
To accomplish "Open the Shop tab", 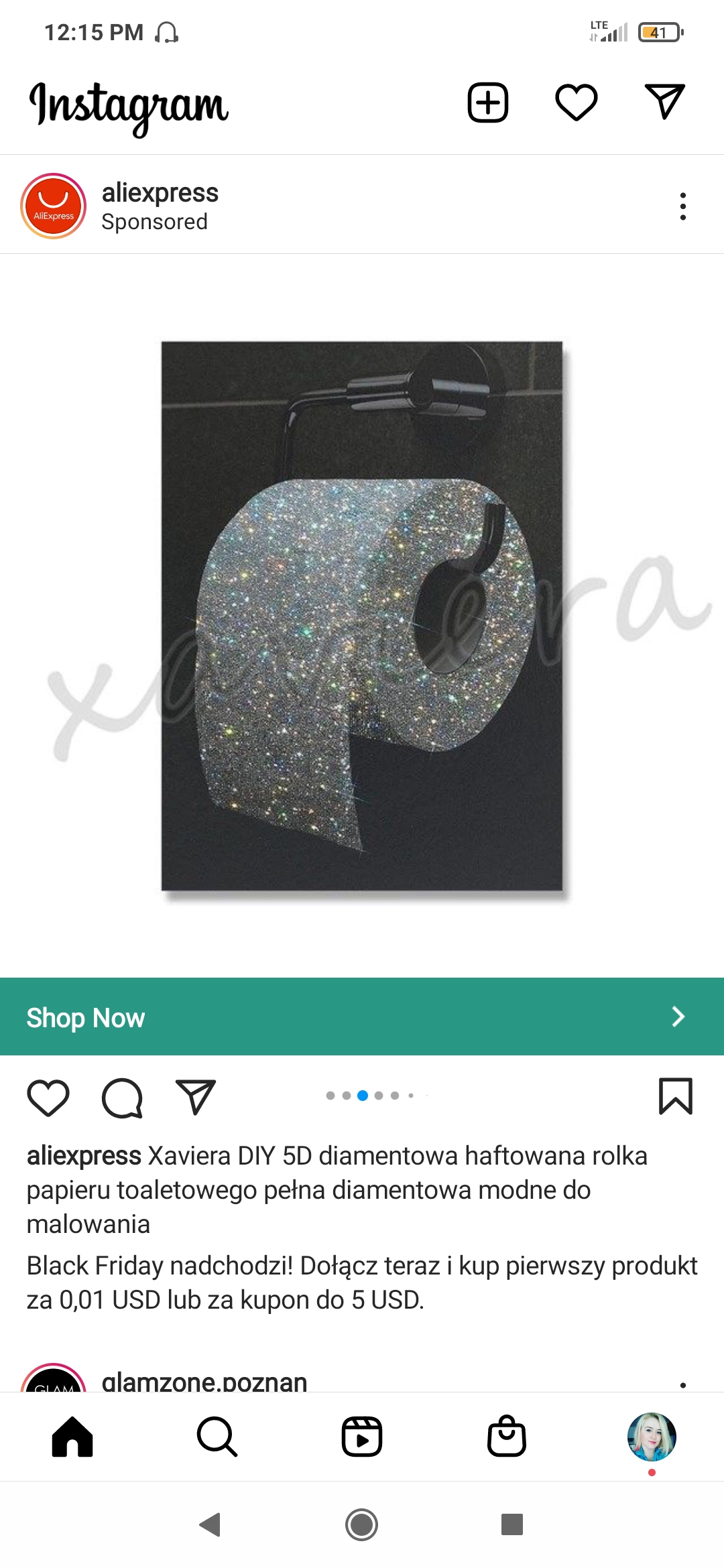I will pos(507,1436).
